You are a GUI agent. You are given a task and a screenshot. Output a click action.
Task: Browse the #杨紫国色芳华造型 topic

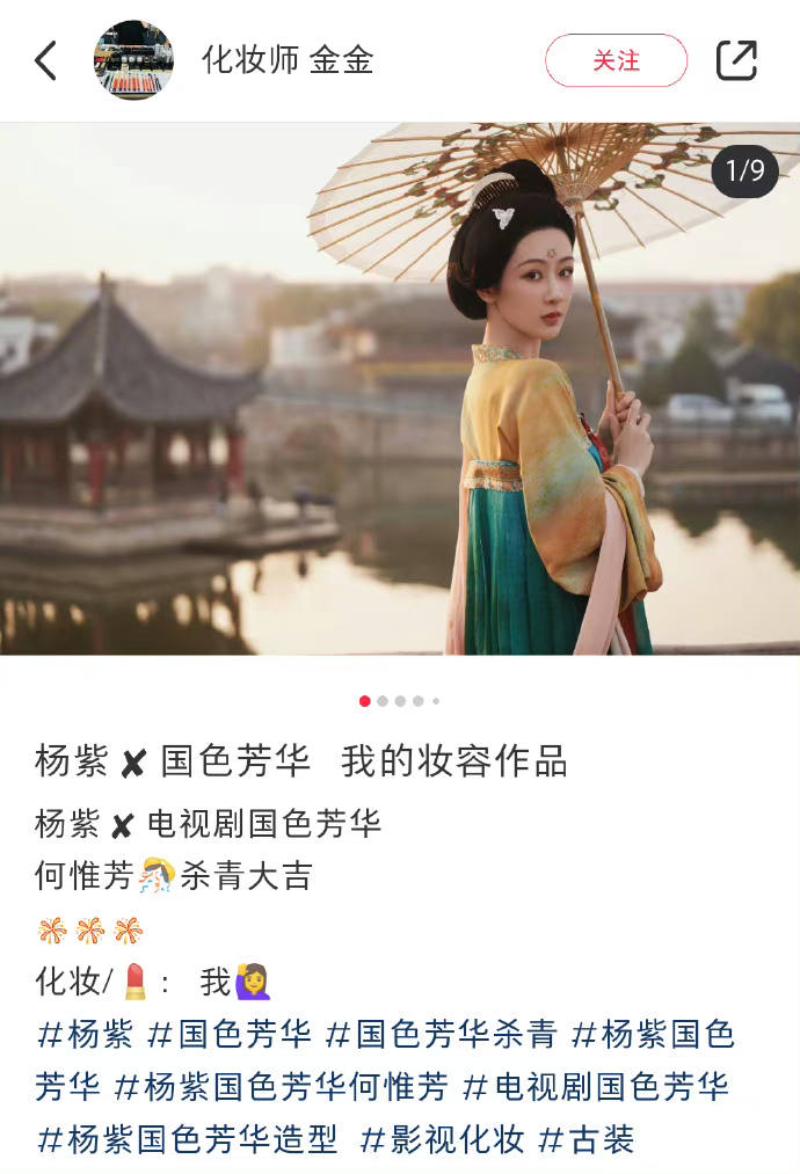(x=188, y=1139)
